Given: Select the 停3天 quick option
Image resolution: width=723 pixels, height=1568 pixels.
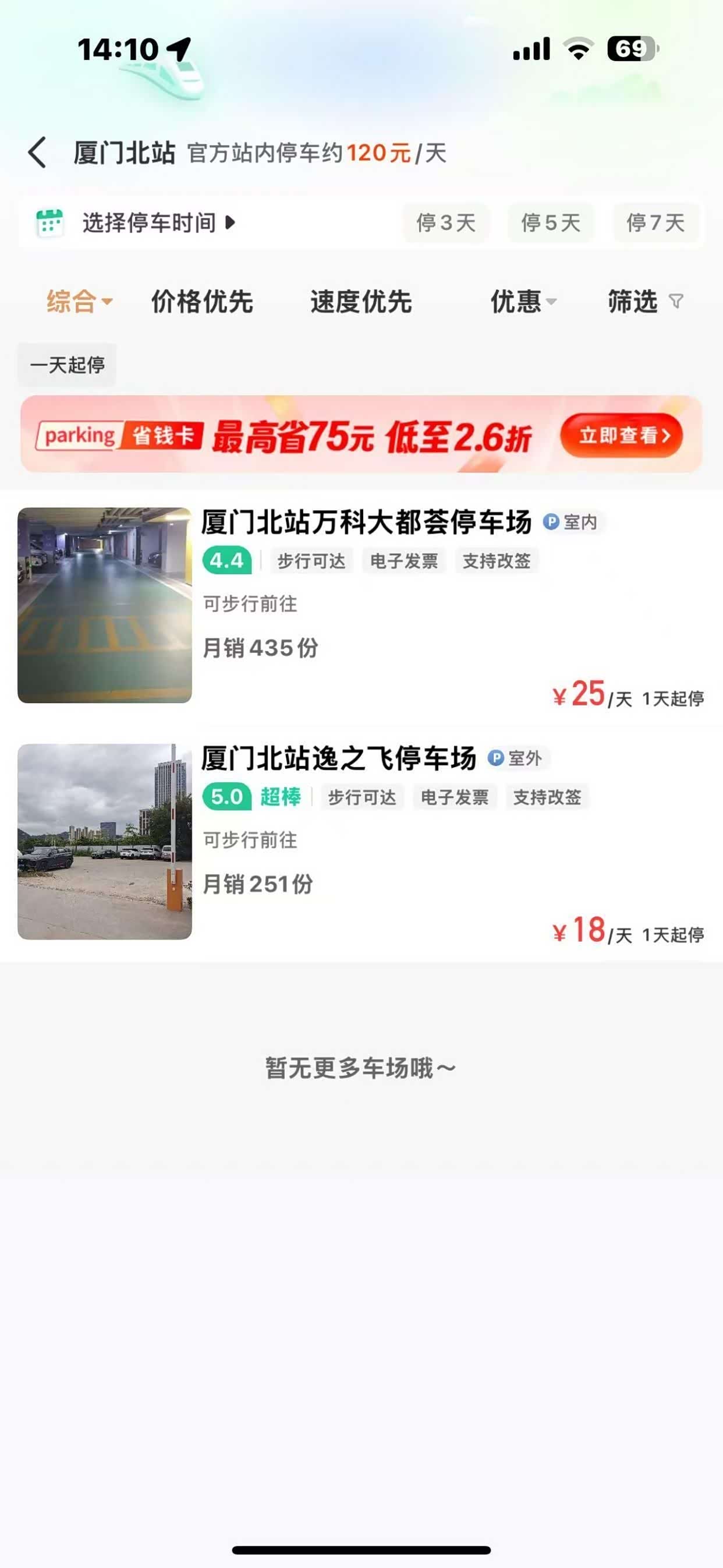Looking at the screenshot, I should (x=445, y=223).
